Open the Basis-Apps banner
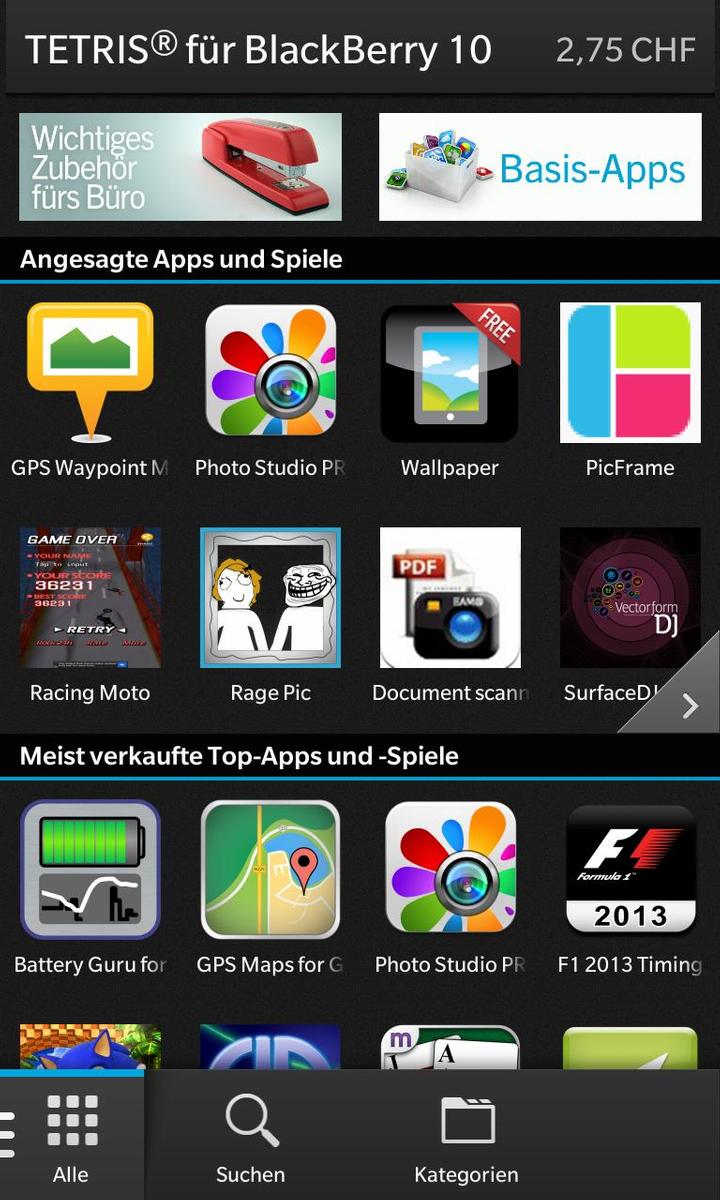The height and width of the screenshot is (1200, 720). click(540, 166)
